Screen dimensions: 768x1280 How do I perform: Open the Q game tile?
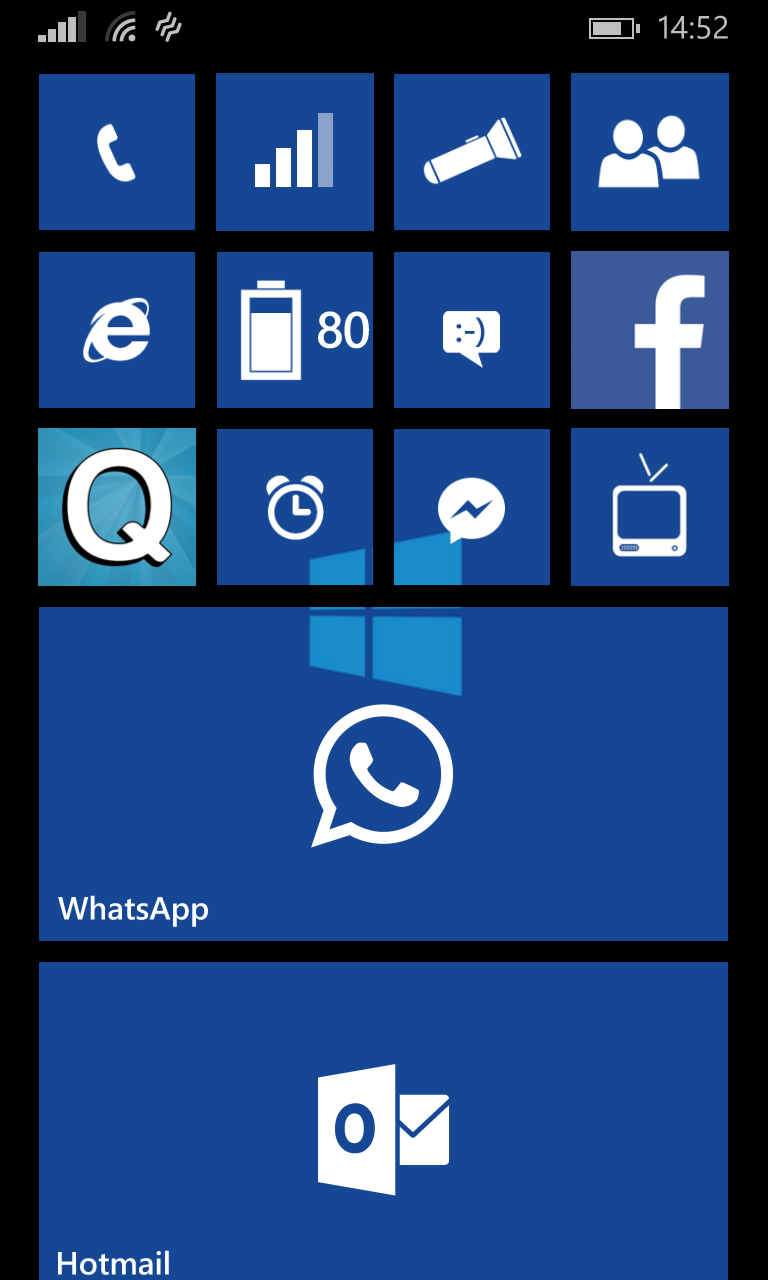(x=117, y=507)
